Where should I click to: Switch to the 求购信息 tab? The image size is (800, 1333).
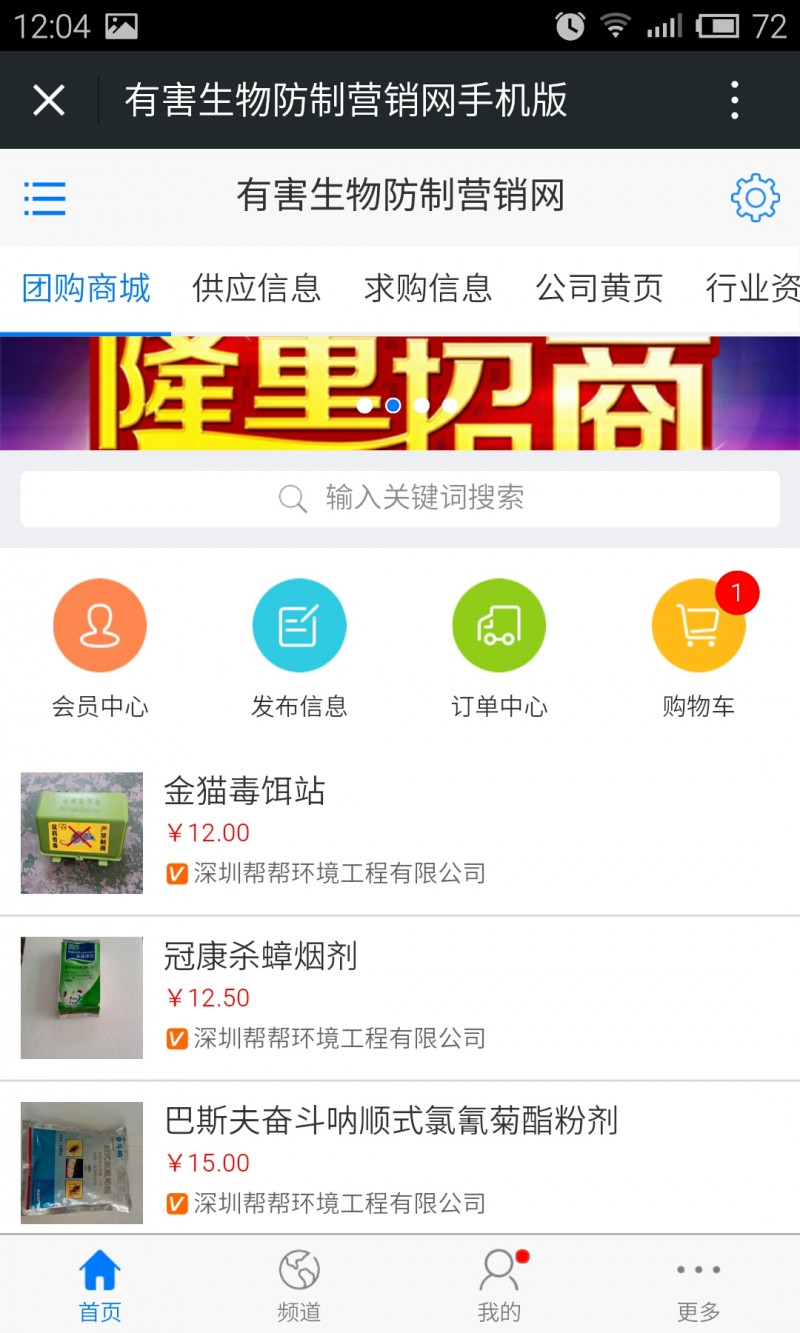pos(428,289)
